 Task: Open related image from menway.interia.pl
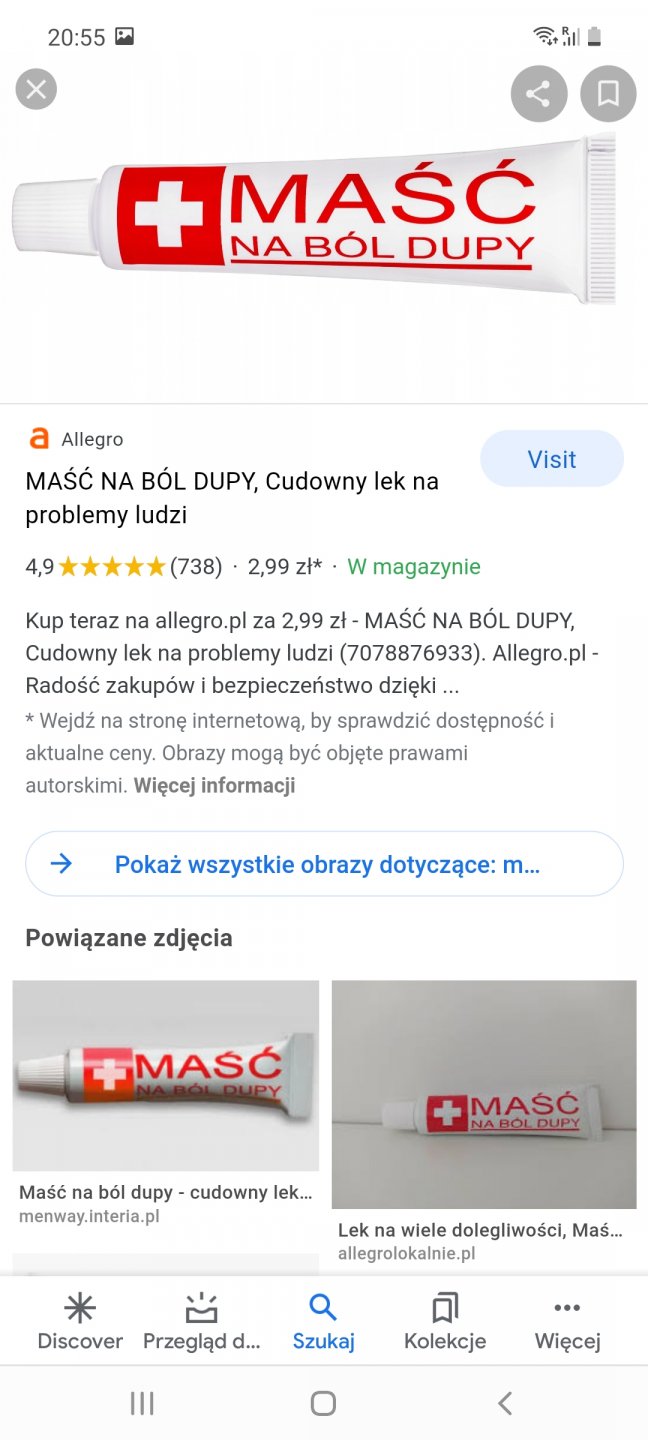point(165,1075)
